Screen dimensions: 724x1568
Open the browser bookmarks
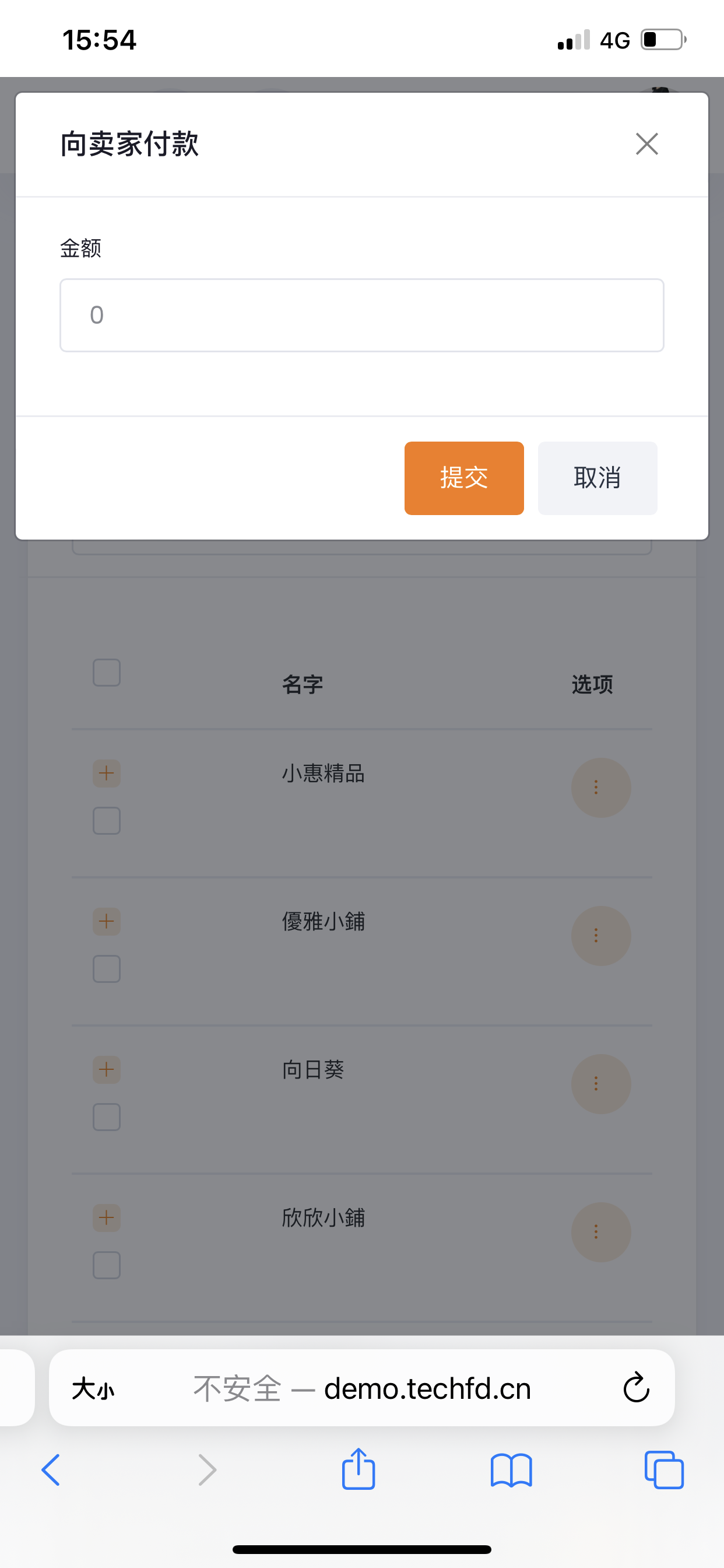[x=511, y=1470]
